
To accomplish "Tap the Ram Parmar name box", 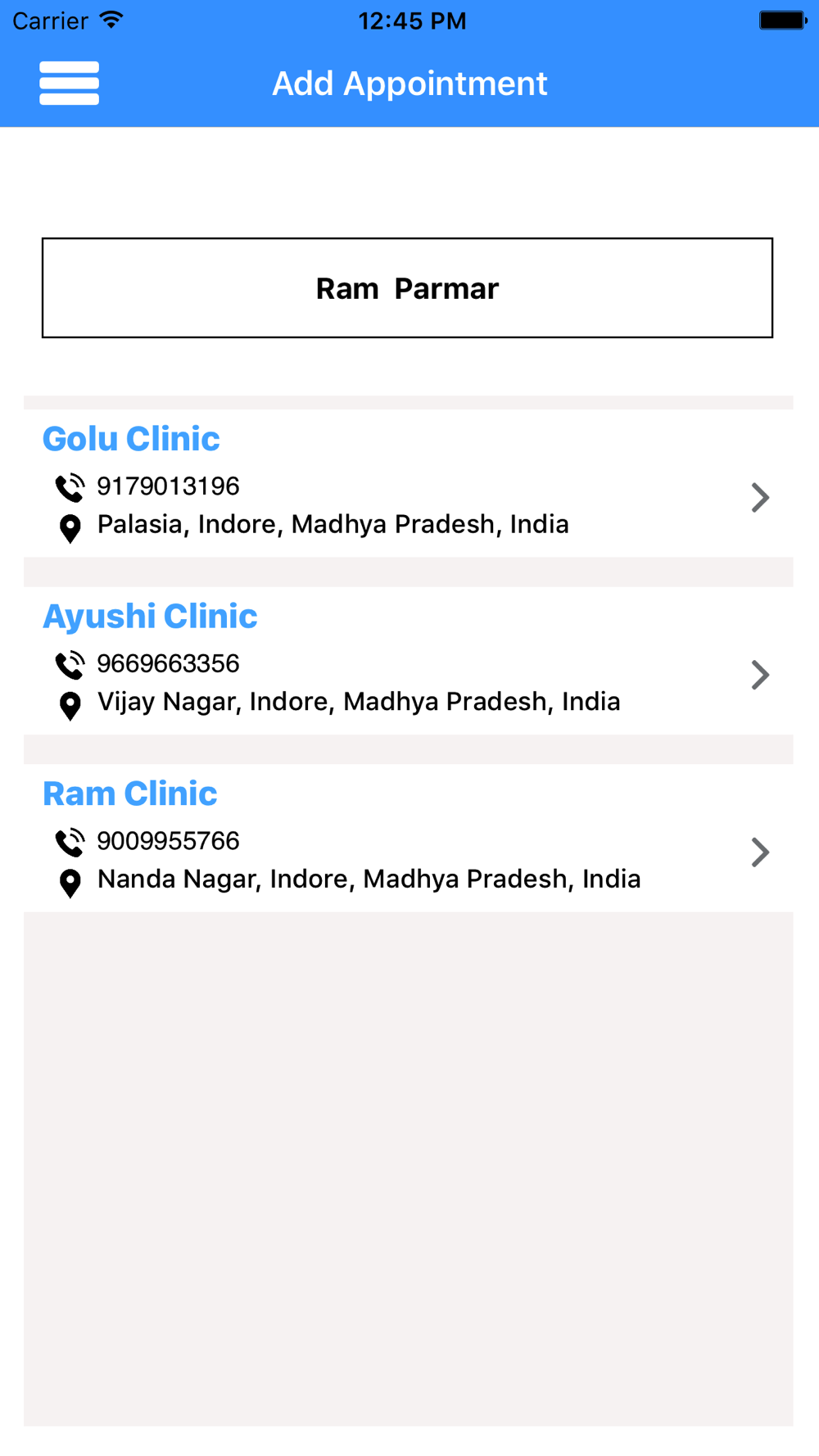I will (407, 288).
